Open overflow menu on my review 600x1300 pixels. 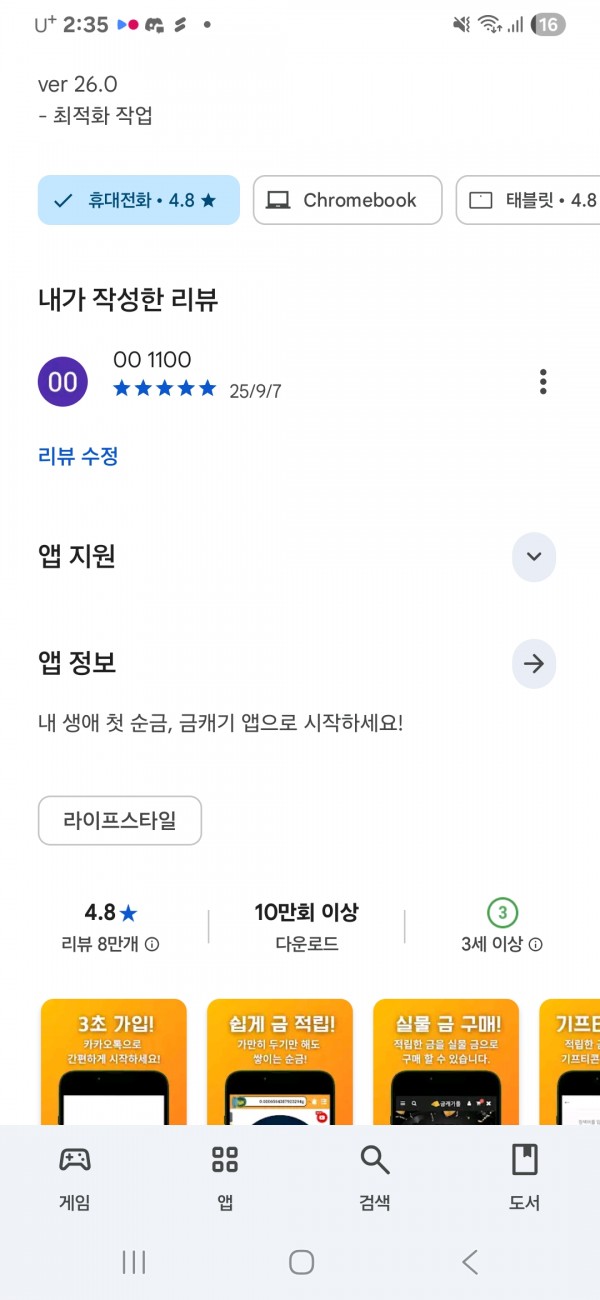pyautogui.click(x=543, y=381)
